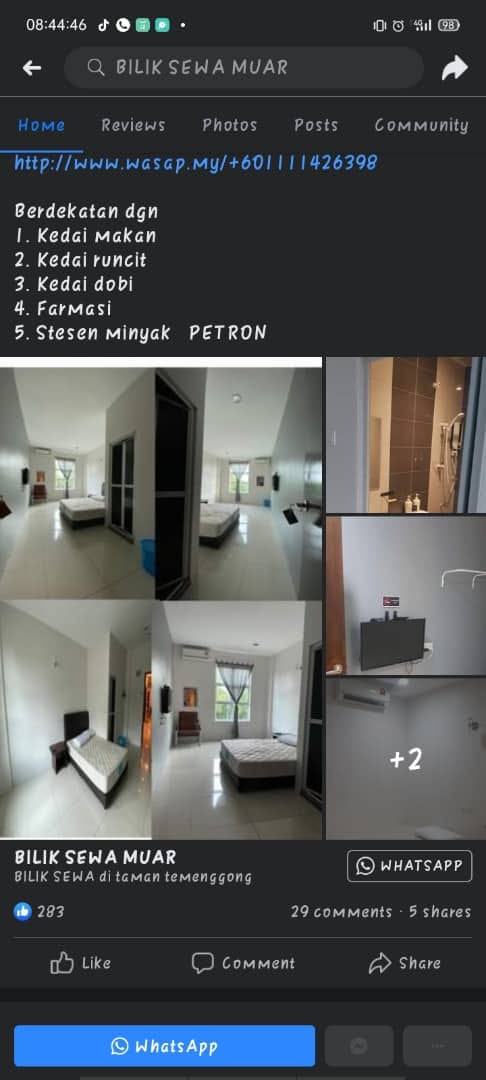This screenshot has height=1080, width=486.
Task: Open the wasap.my link
Action: pyautogui.click(x=196, y=163)
